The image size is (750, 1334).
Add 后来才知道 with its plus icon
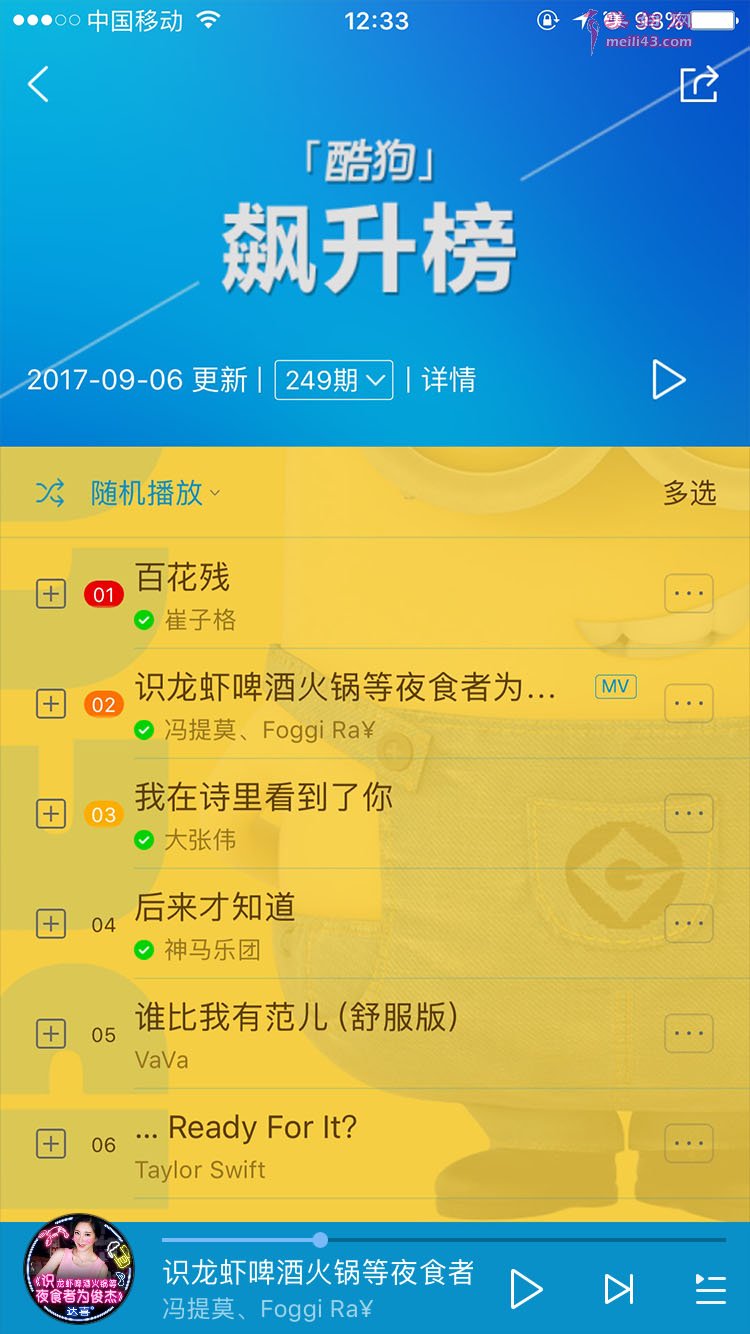coord(51,924)
